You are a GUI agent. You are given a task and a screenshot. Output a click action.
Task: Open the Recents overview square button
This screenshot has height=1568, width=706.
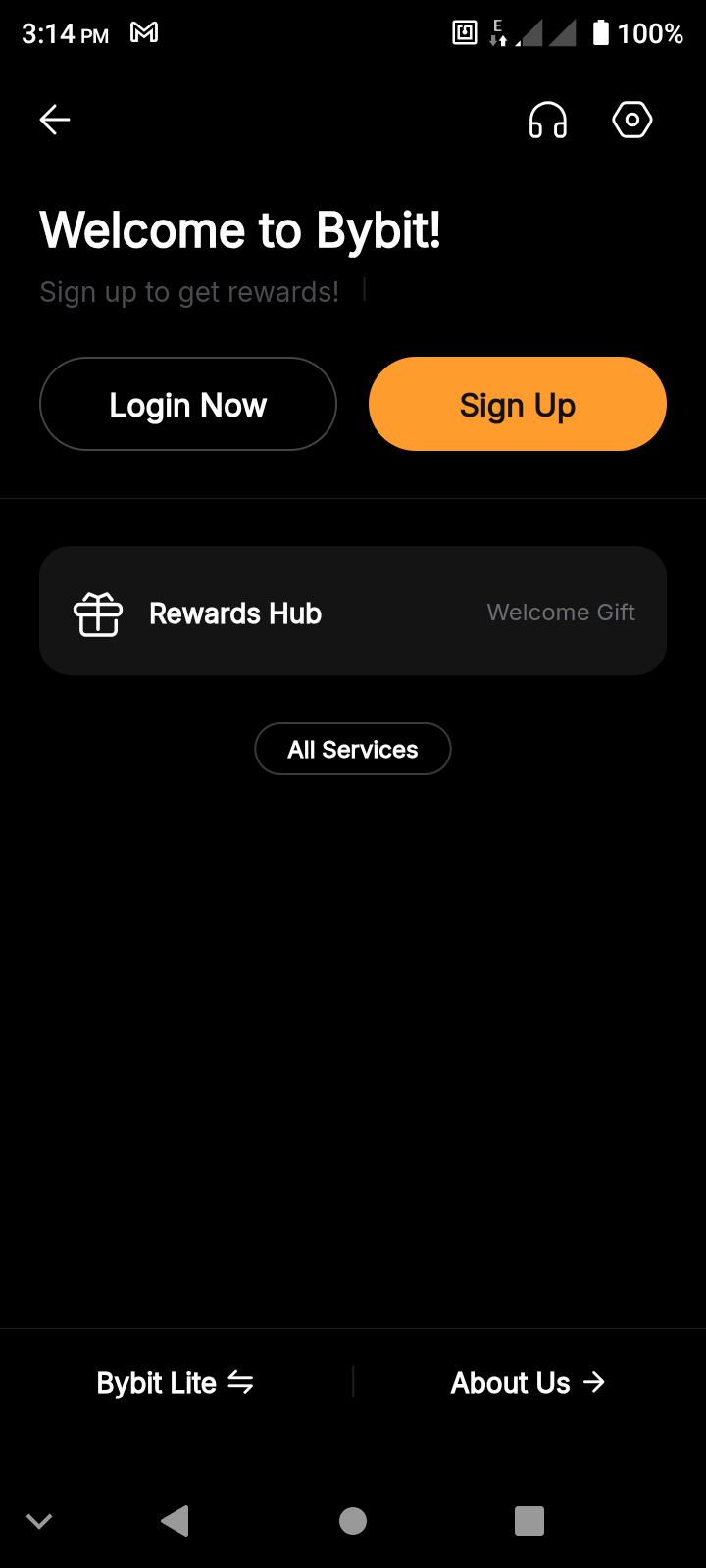(x=529, y=1521)
